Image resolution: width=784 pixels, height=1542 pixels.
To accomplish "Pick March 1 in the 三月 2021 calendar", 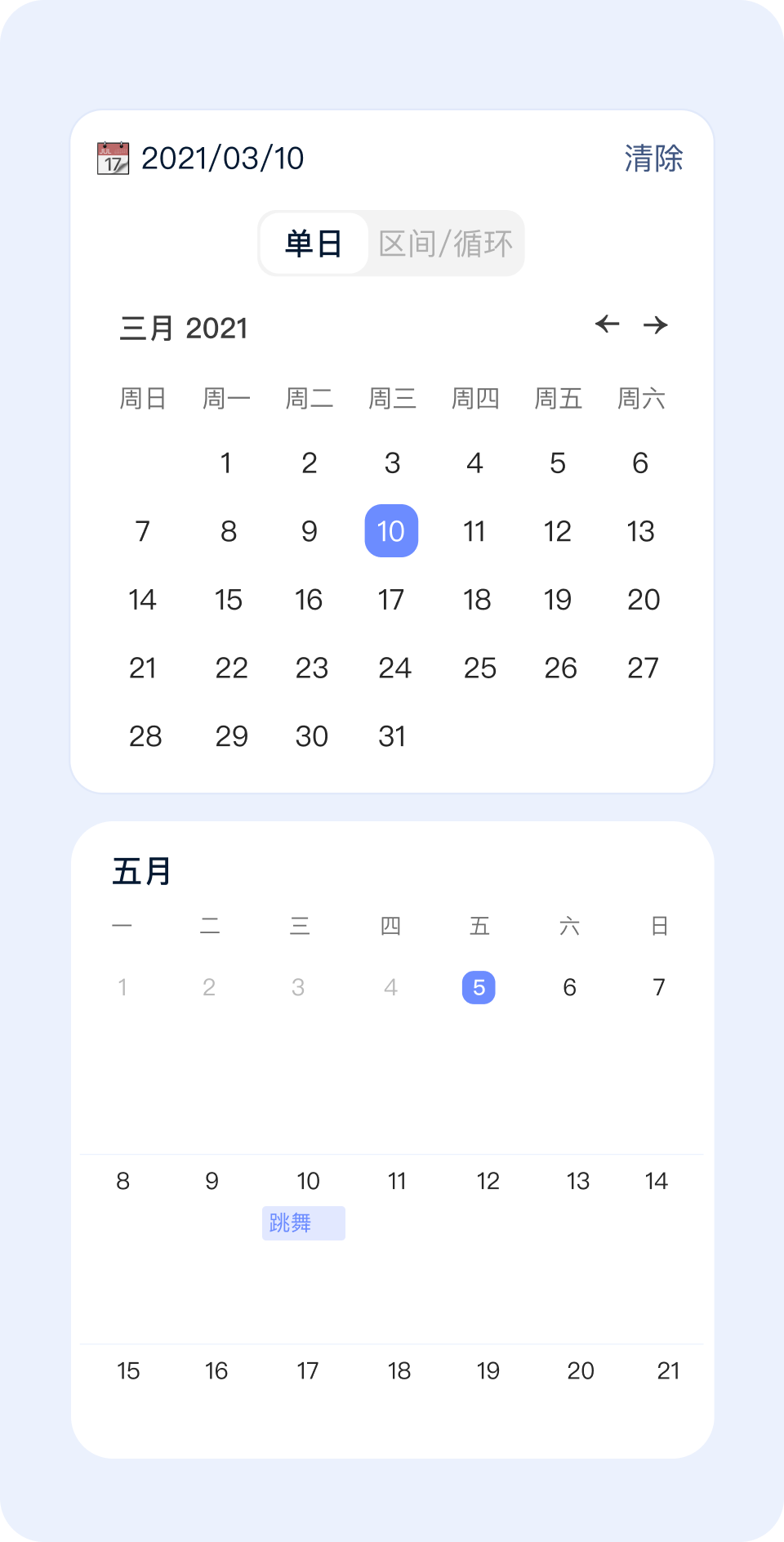I will (226, 463).
